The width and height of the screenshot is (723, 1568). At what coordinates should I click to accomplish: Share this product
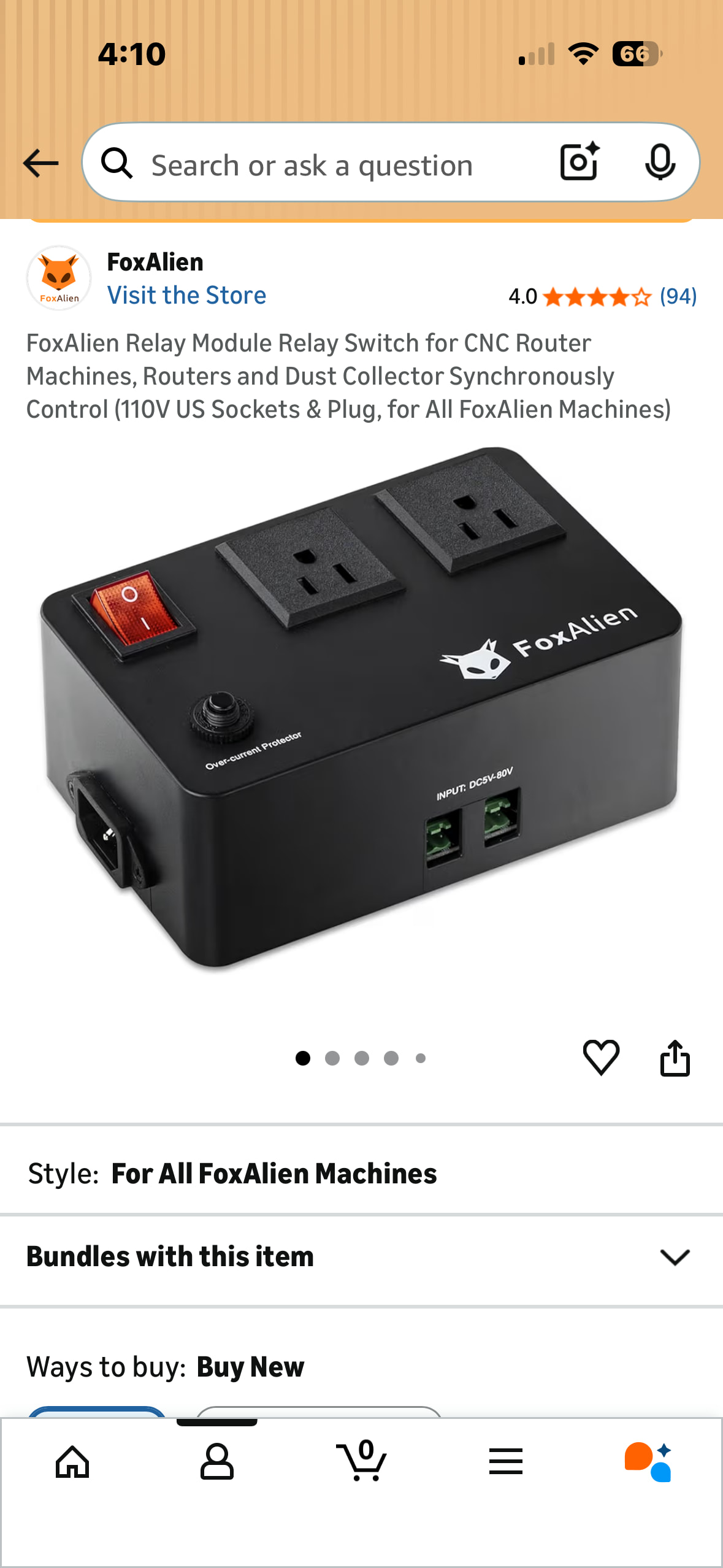(x=675, y=1058)
